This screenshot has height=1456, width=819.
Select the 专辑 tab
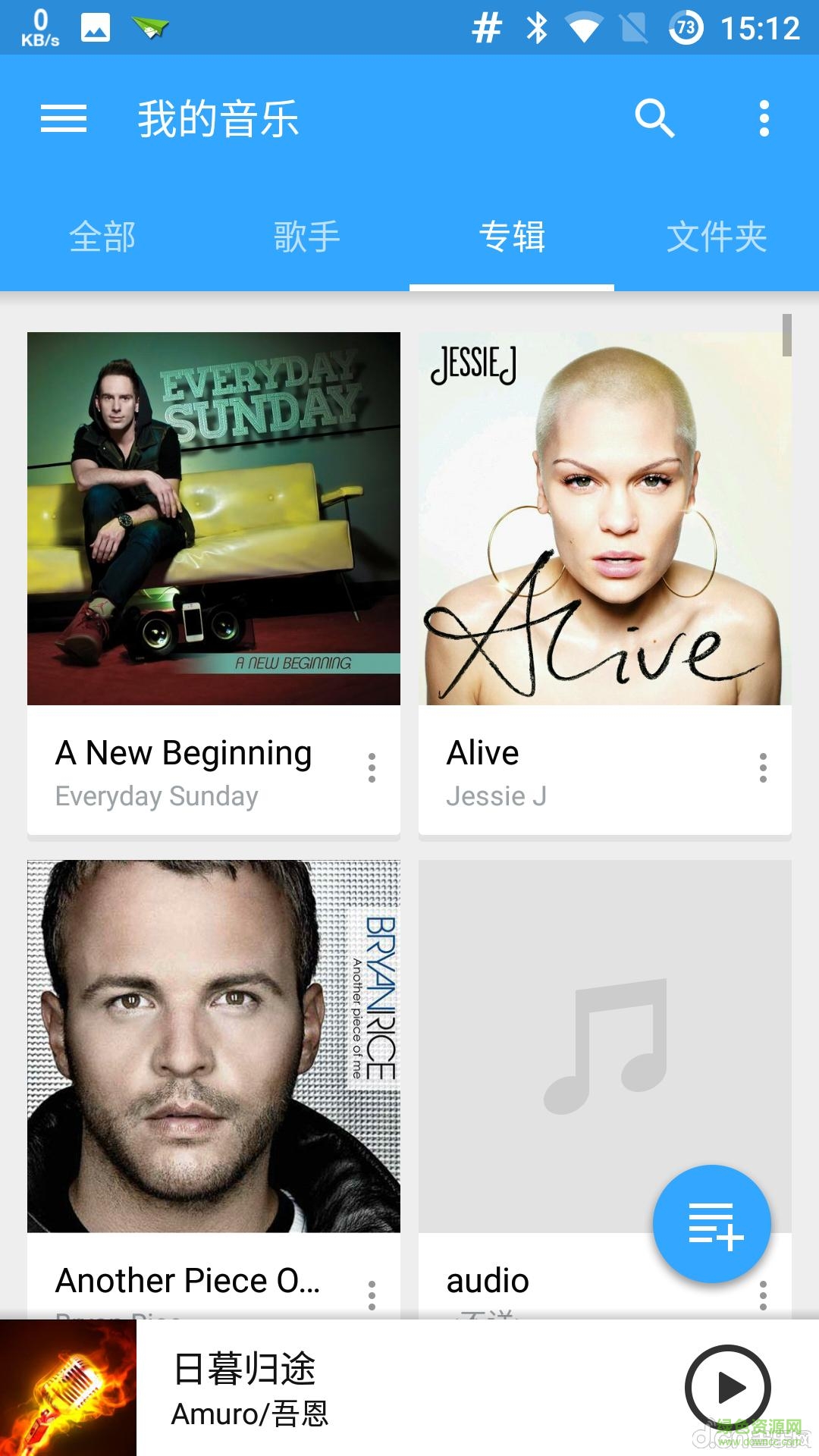tap(512, 237)
